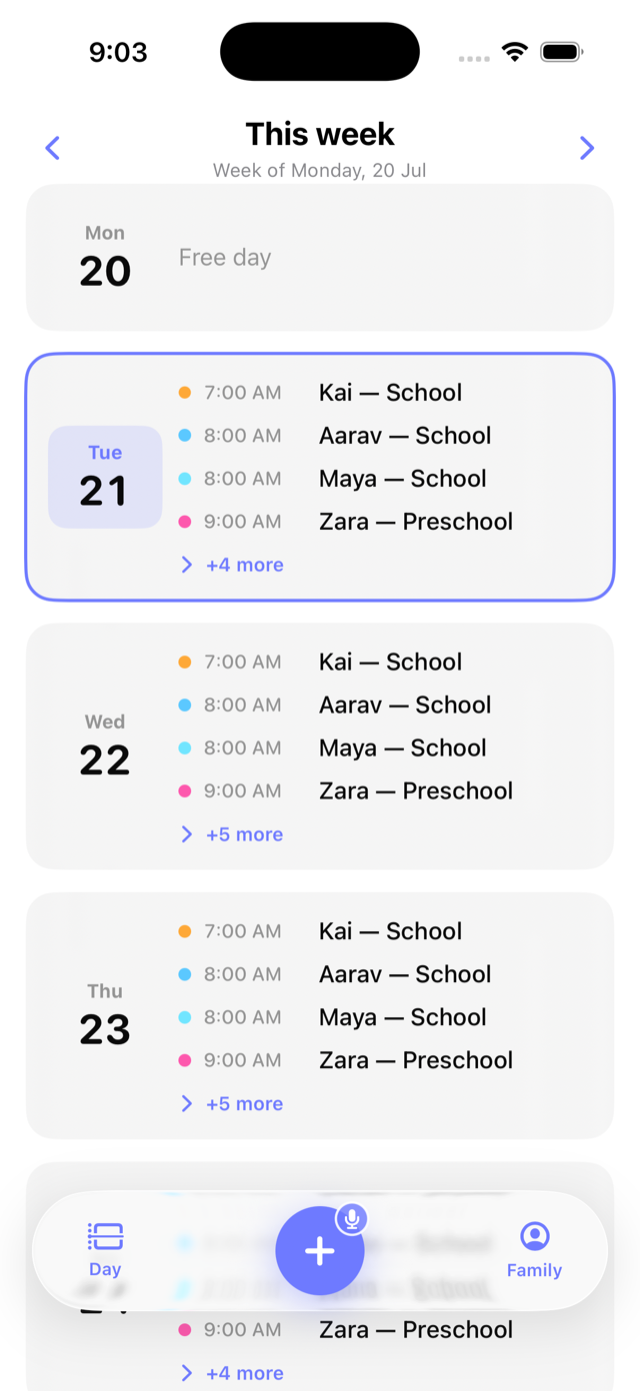Select the Tue 21 date tile
The height and width of the screenshot is (1391, 640).
coord(105,477)
